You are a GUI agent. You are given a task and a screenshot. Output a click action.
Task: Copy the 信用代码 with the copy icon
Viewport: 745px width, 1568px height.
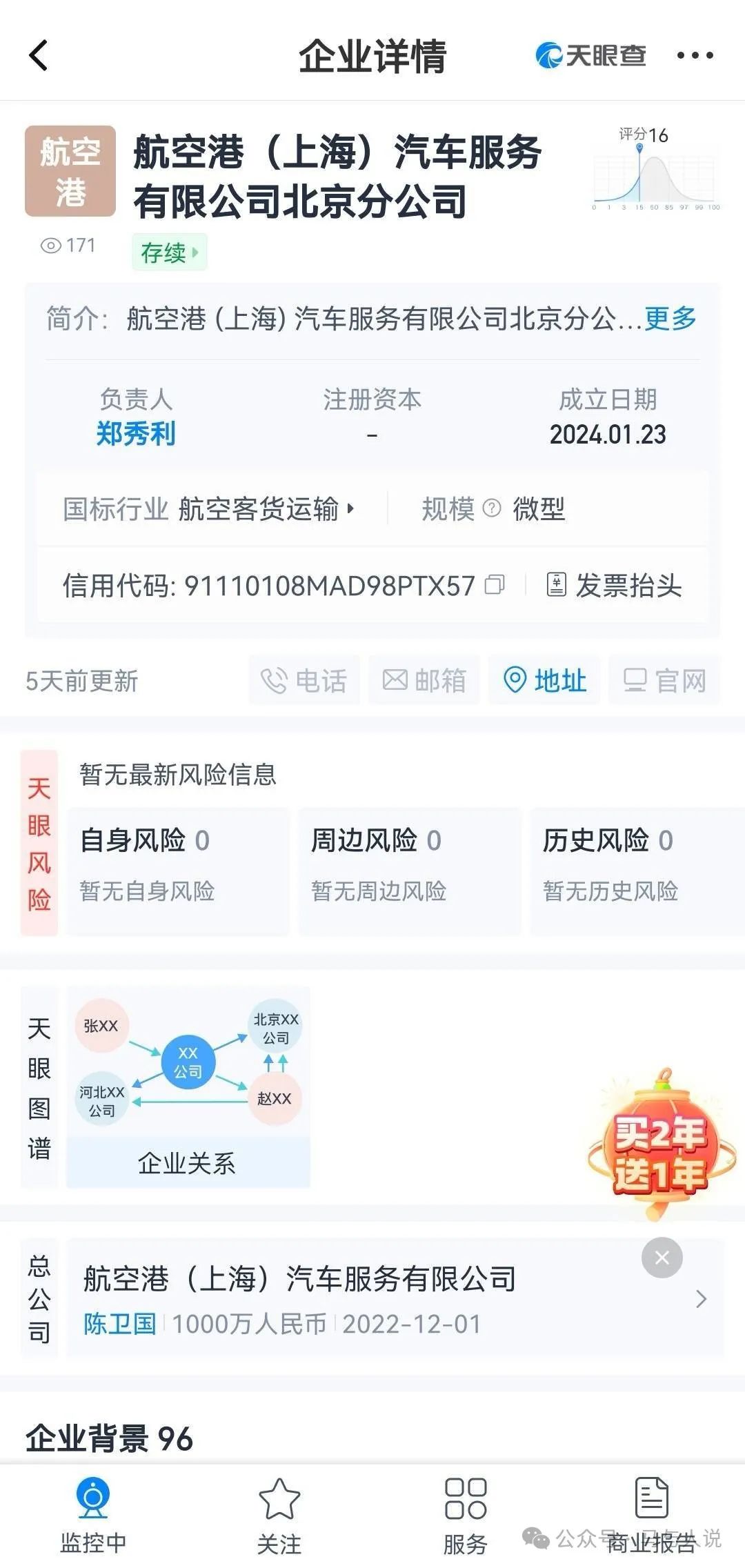pyautogui.click(x=495, y=585)
